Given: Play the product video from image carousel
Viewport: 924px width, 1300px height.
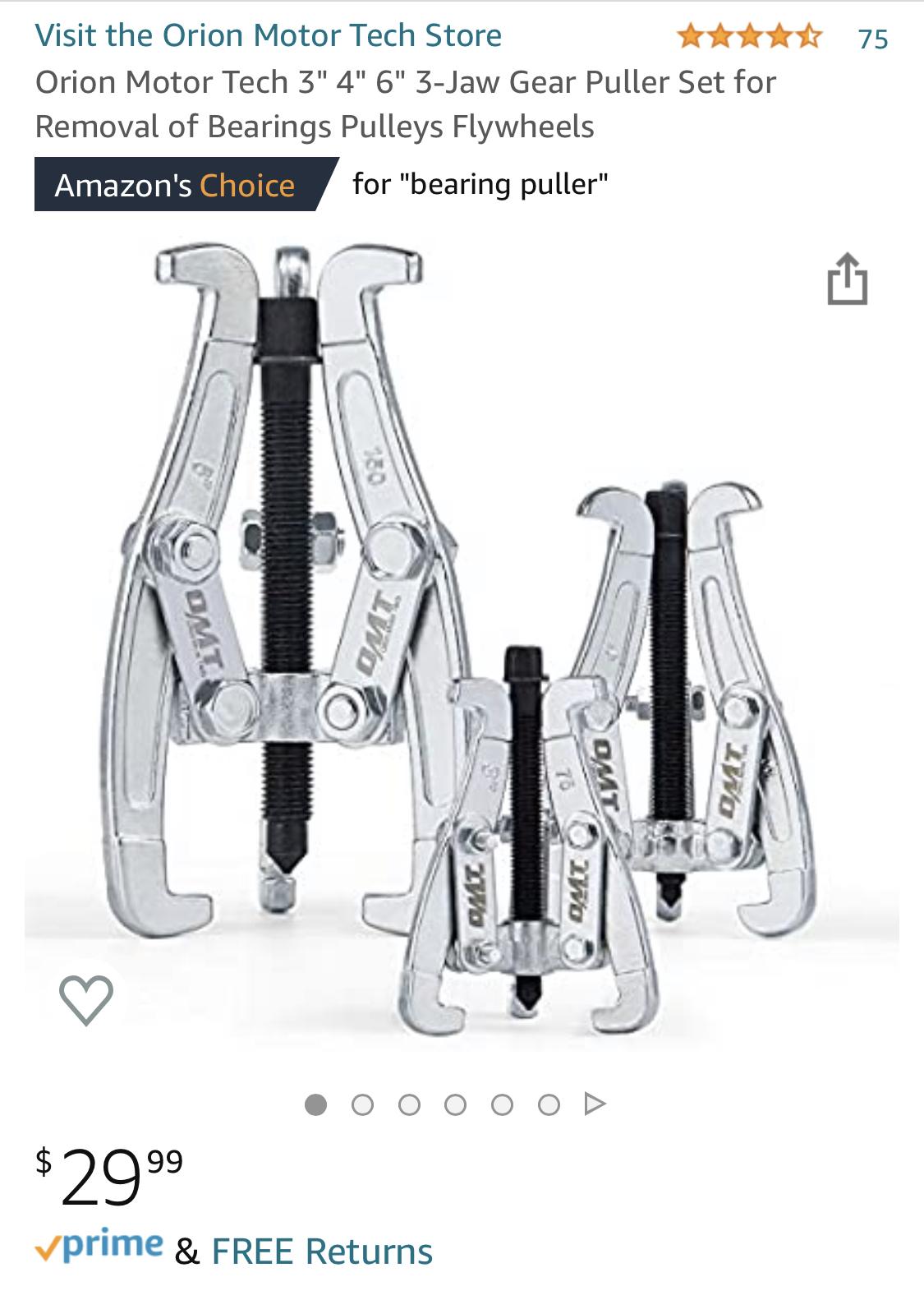Looking at the screenshot, I should point(595,1104).
